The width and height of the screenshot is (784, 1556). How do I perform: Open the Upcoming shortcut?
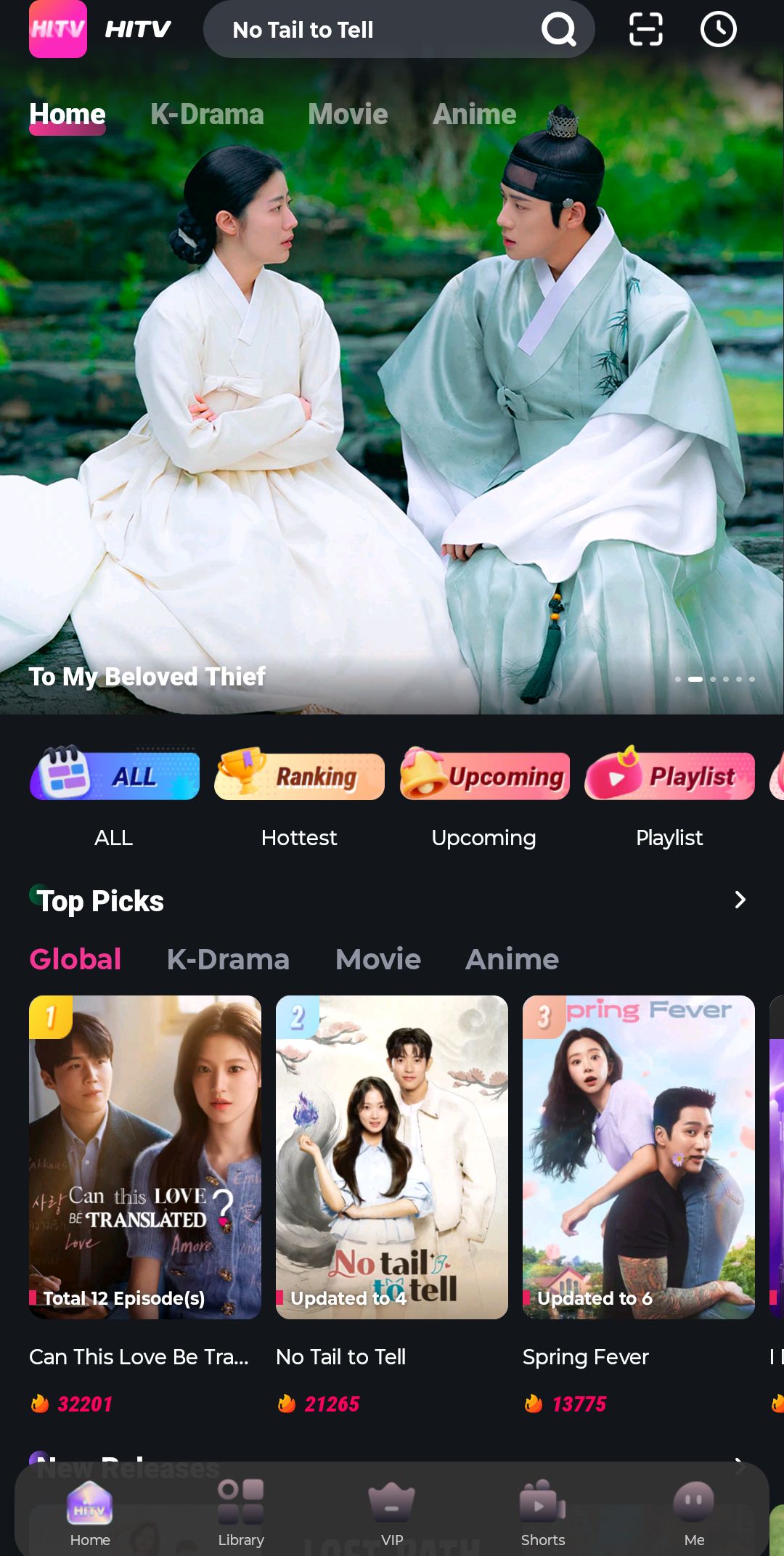(484, 777)
